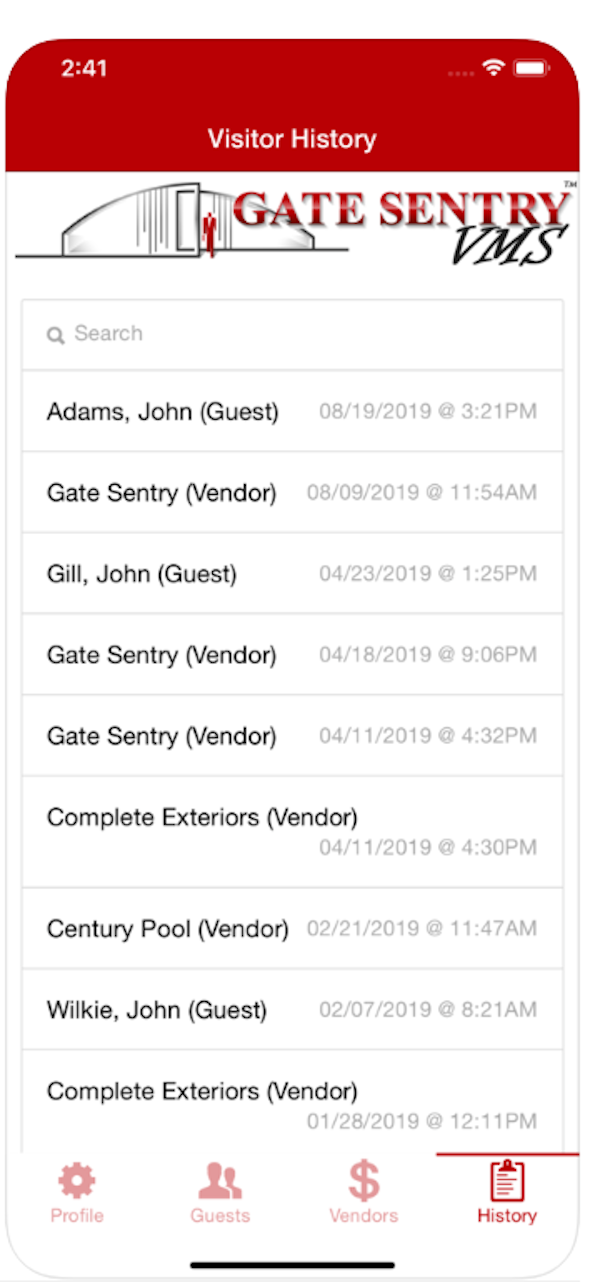View Gate Sentry visit from 04/18/2019

[292, 654]
